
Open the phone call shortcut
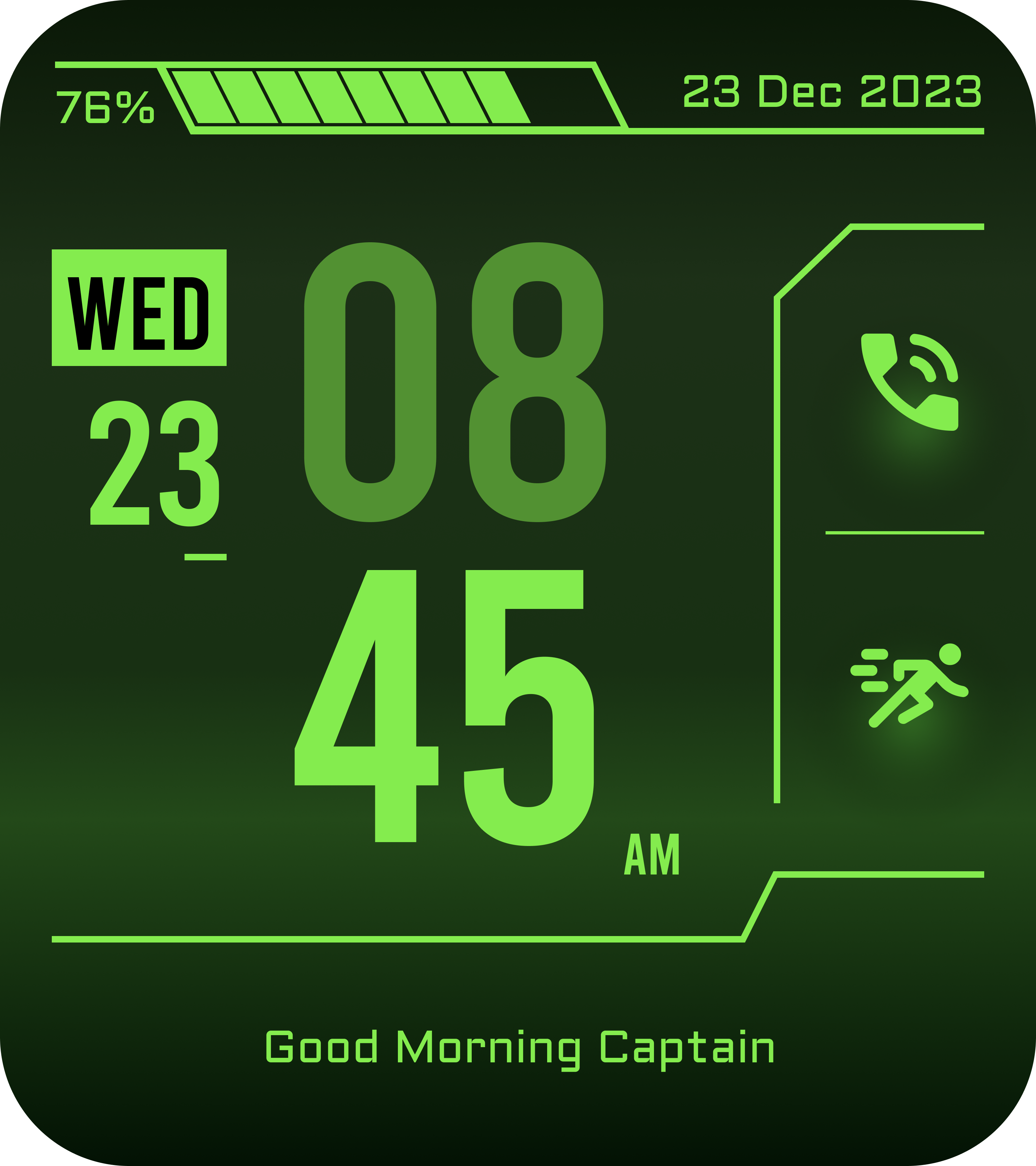[x=909, y=382]
